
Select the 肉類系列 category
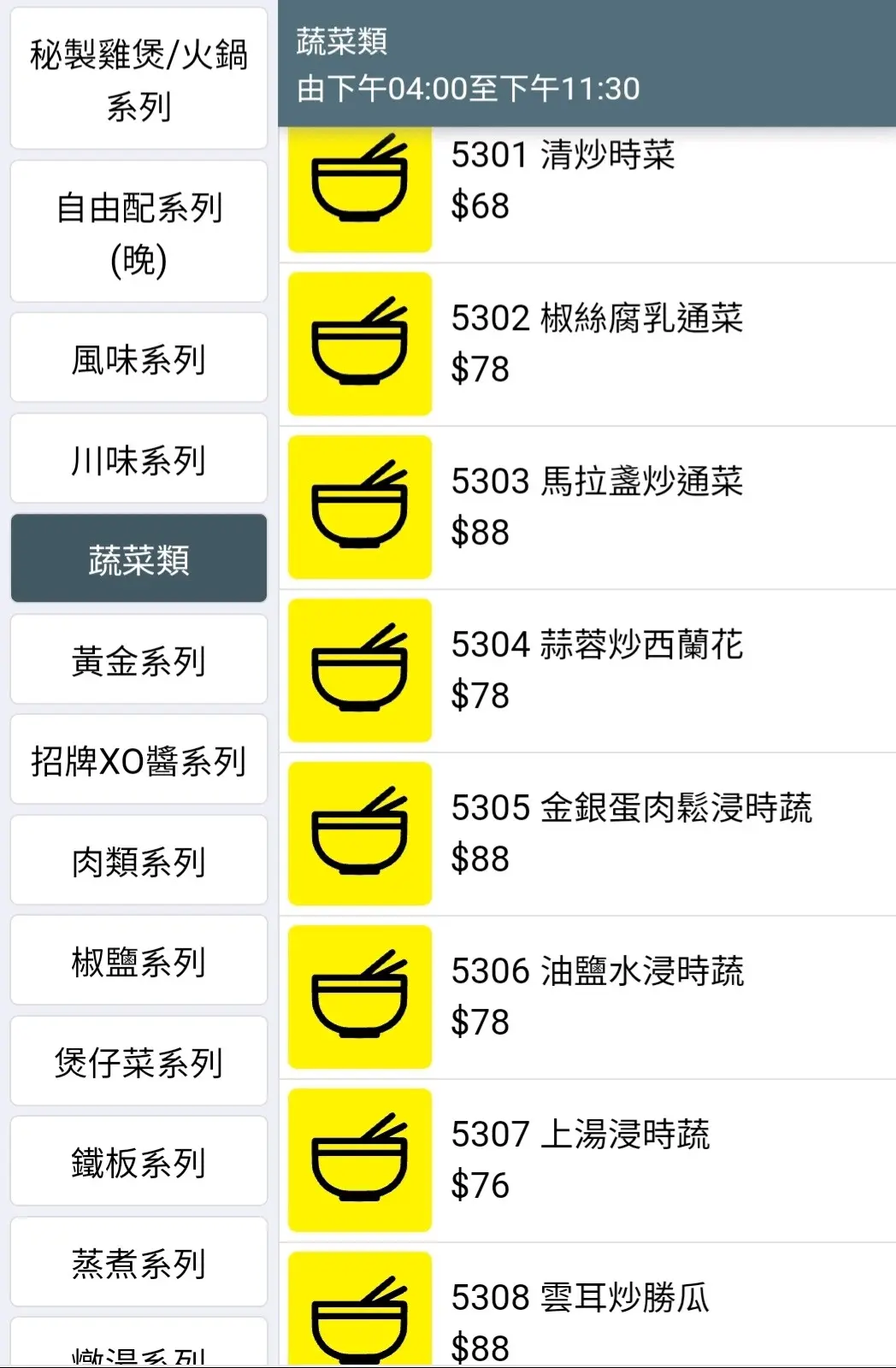coord(139,861)
